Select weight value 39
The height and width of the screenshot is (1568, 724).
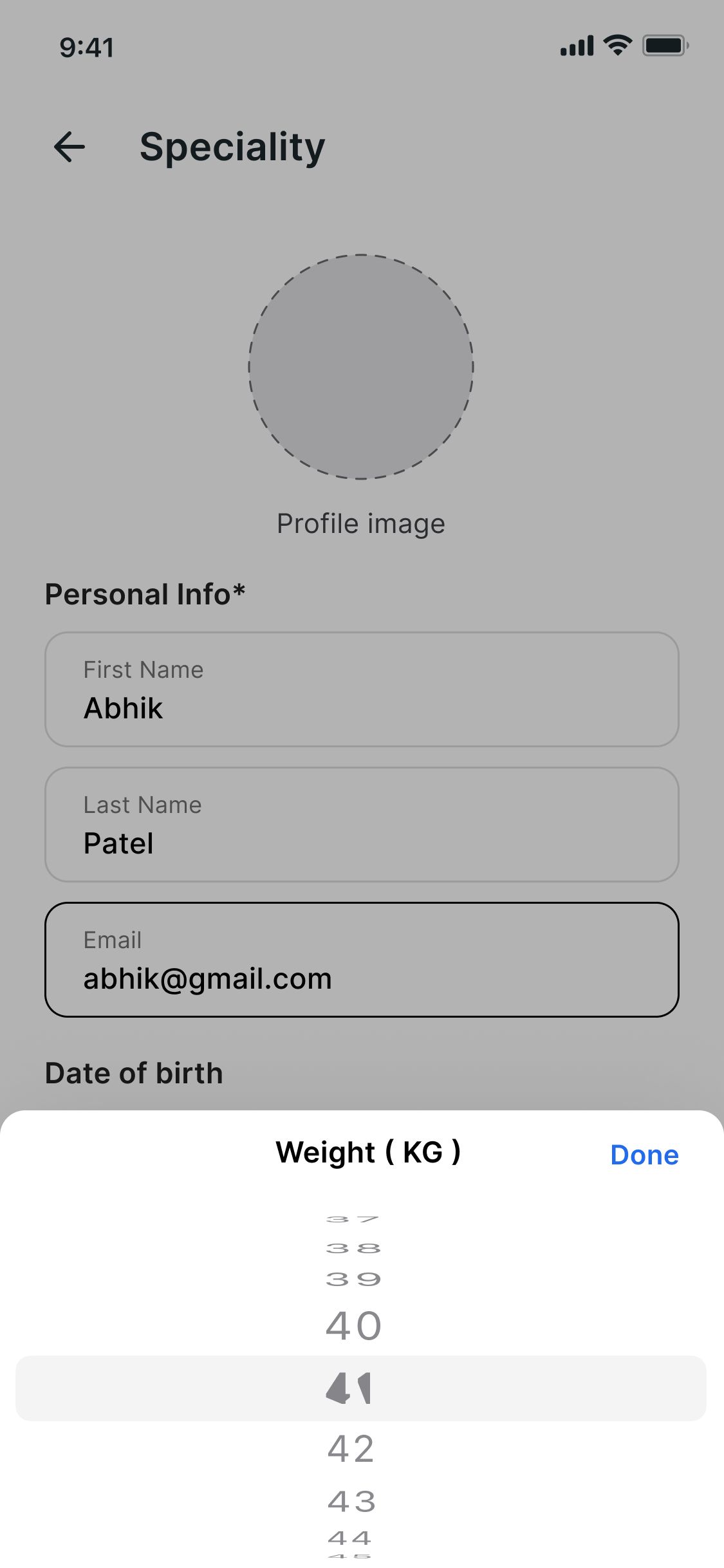[353, 1279]
